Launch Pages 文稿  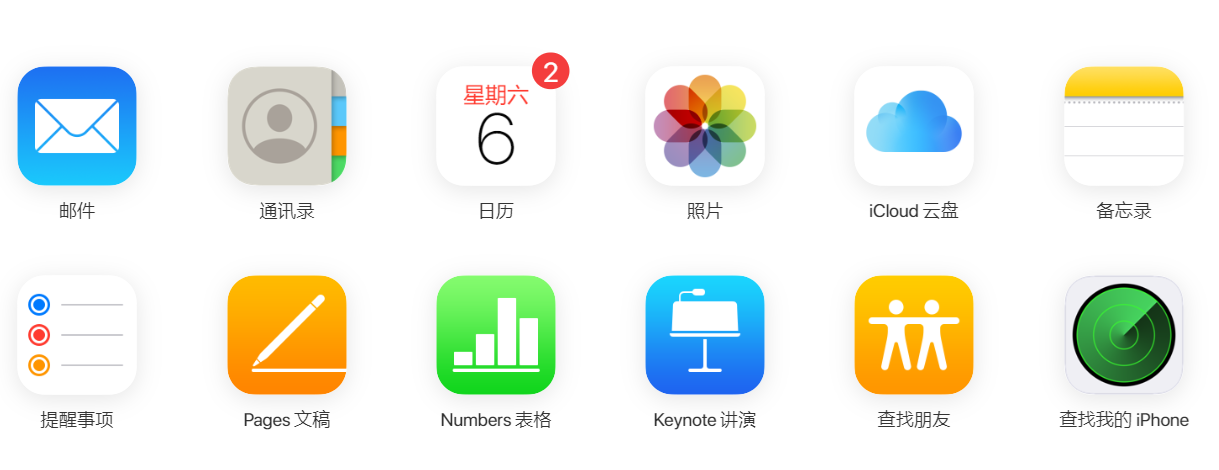[286, 335]
